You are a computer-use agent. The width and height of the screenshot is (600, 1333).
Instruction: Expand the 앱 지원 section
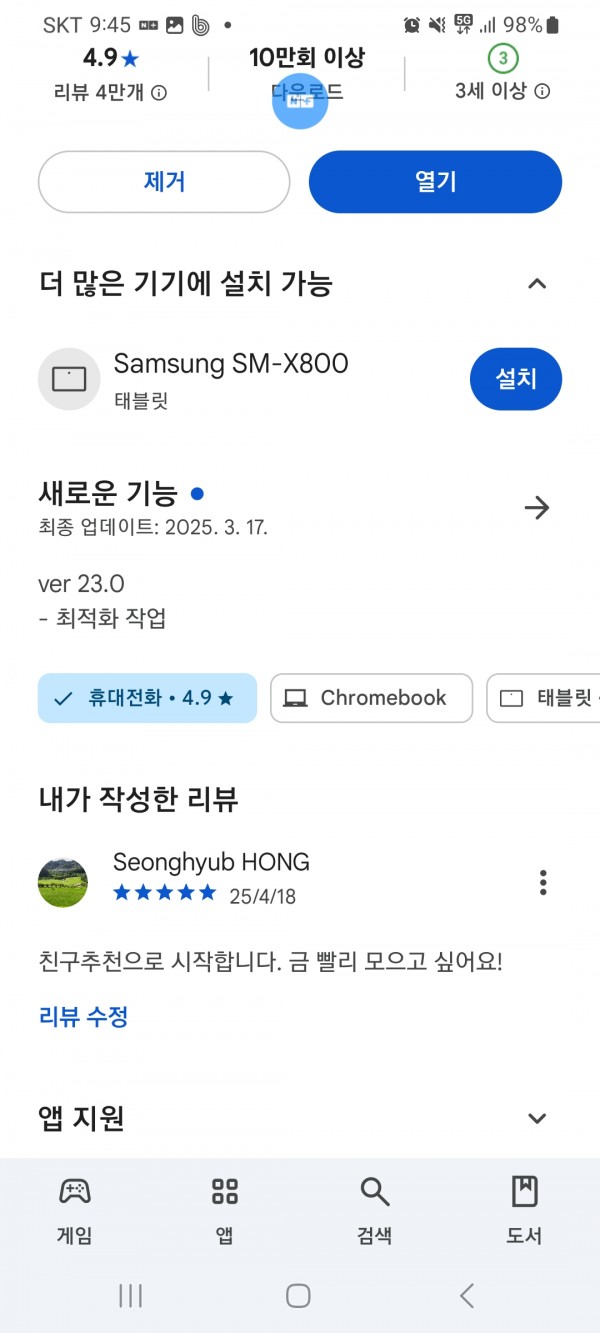(x=537, y=1118)
